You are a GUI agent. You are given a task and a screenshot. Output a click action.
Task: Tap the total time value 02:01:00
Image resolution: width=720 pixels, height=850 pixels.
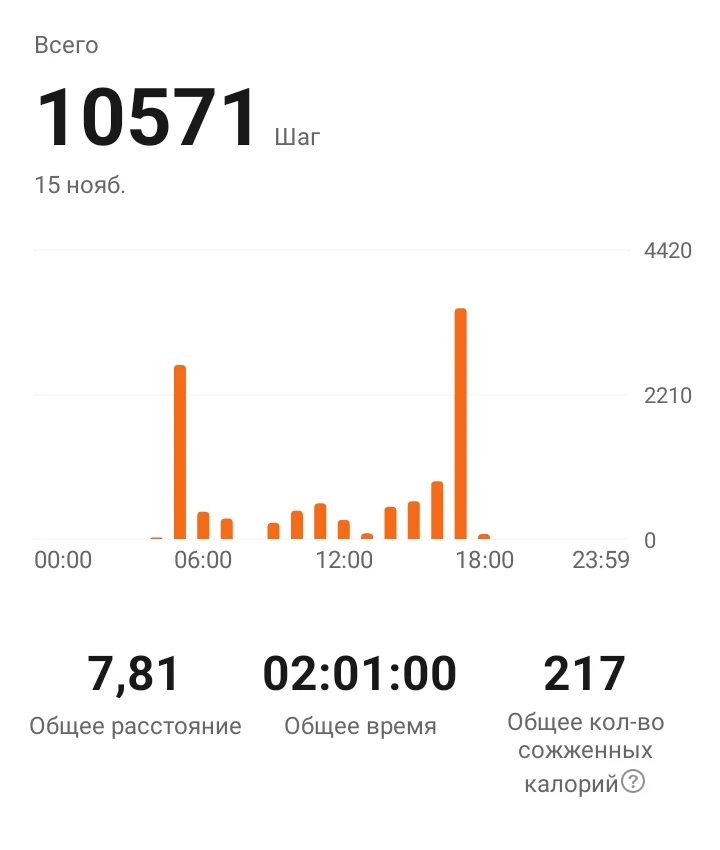click(x=361, y=672)
